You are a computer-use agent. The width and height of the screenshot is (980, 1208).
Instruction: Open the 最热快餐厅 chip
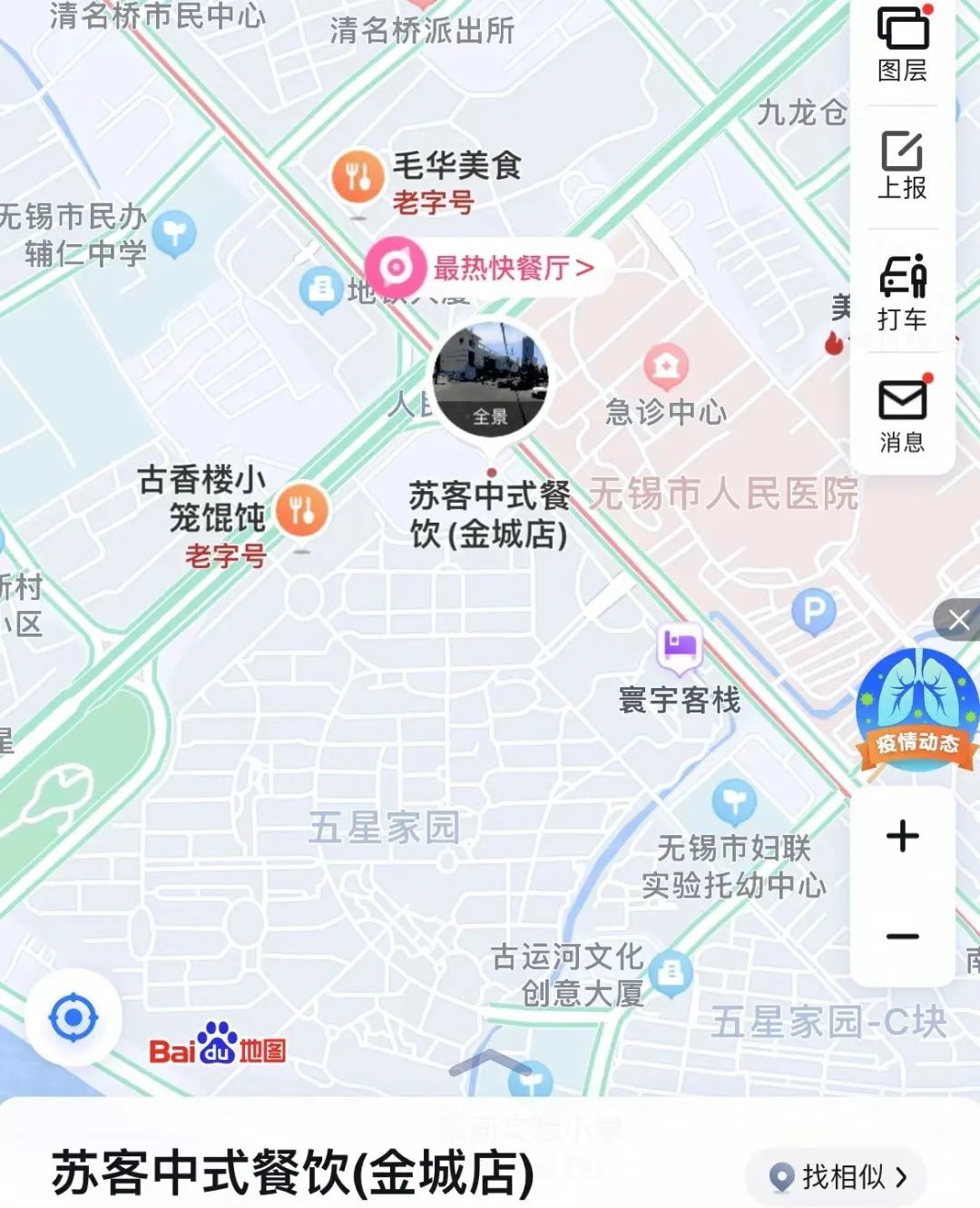tap(490, 268)
